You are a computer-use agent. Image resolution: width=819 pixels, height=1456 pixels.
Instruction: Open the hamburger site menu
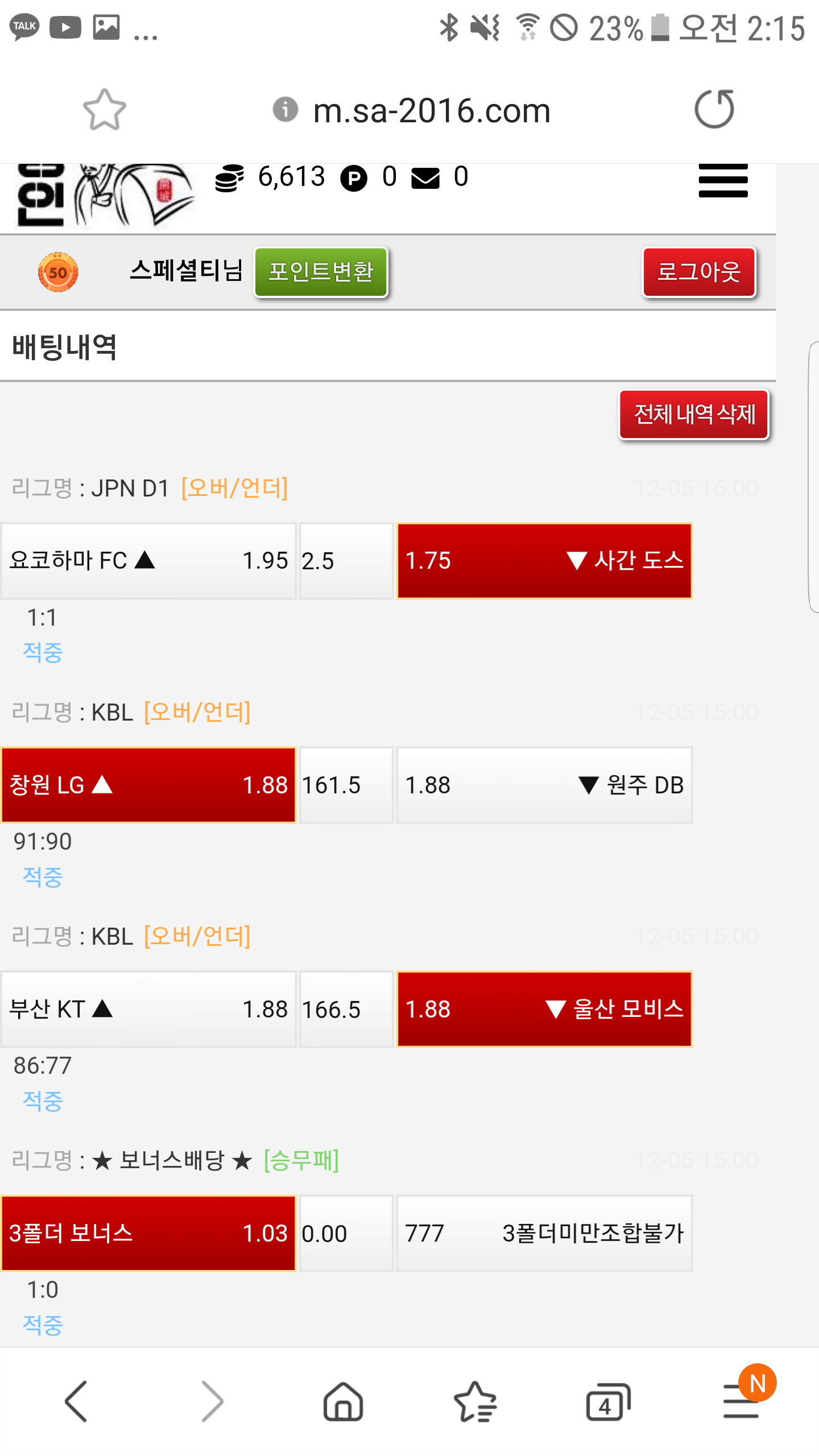point(723,181)
